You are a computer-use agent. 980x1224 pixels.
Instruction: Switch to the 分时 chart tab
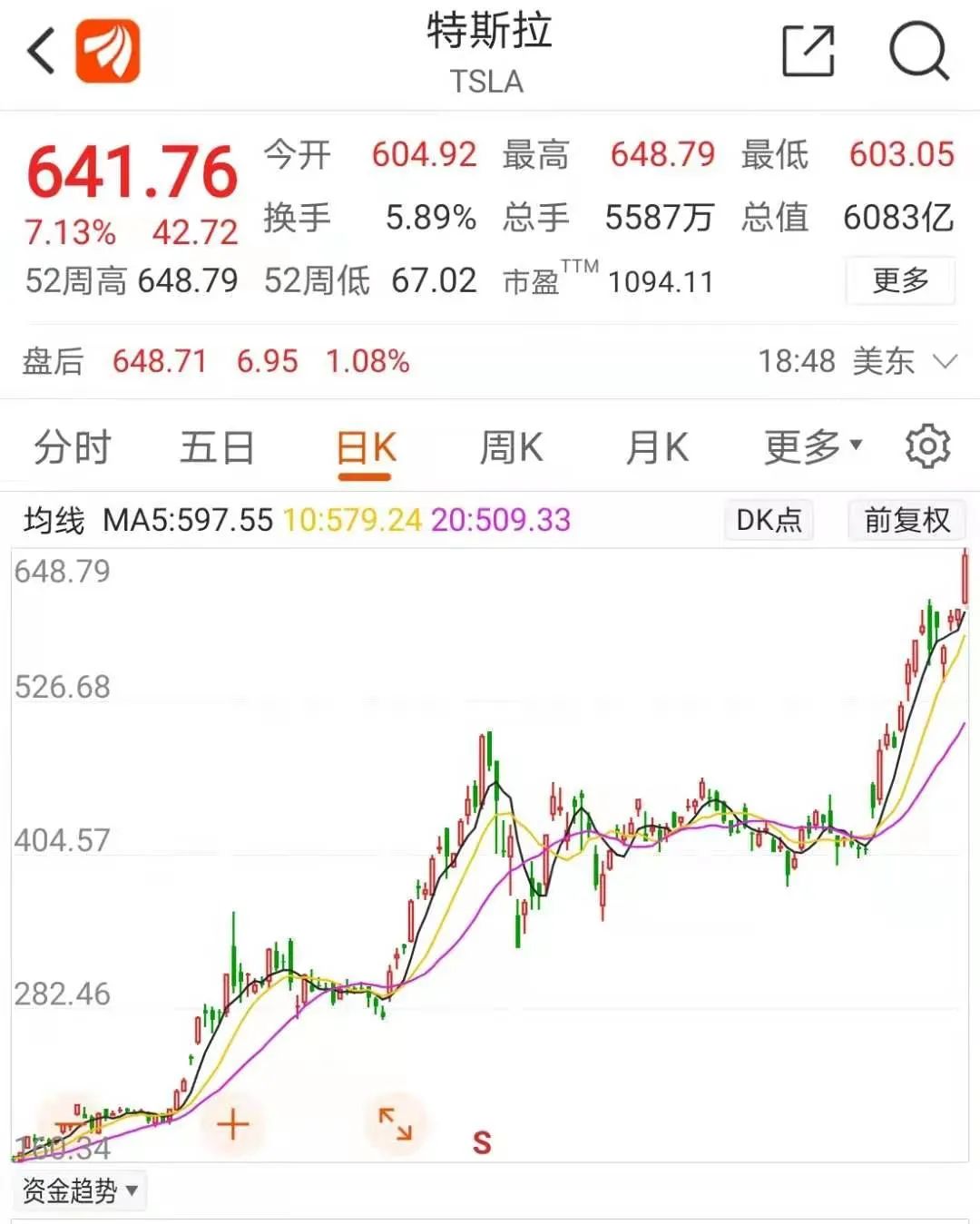[x=73, y=447]
